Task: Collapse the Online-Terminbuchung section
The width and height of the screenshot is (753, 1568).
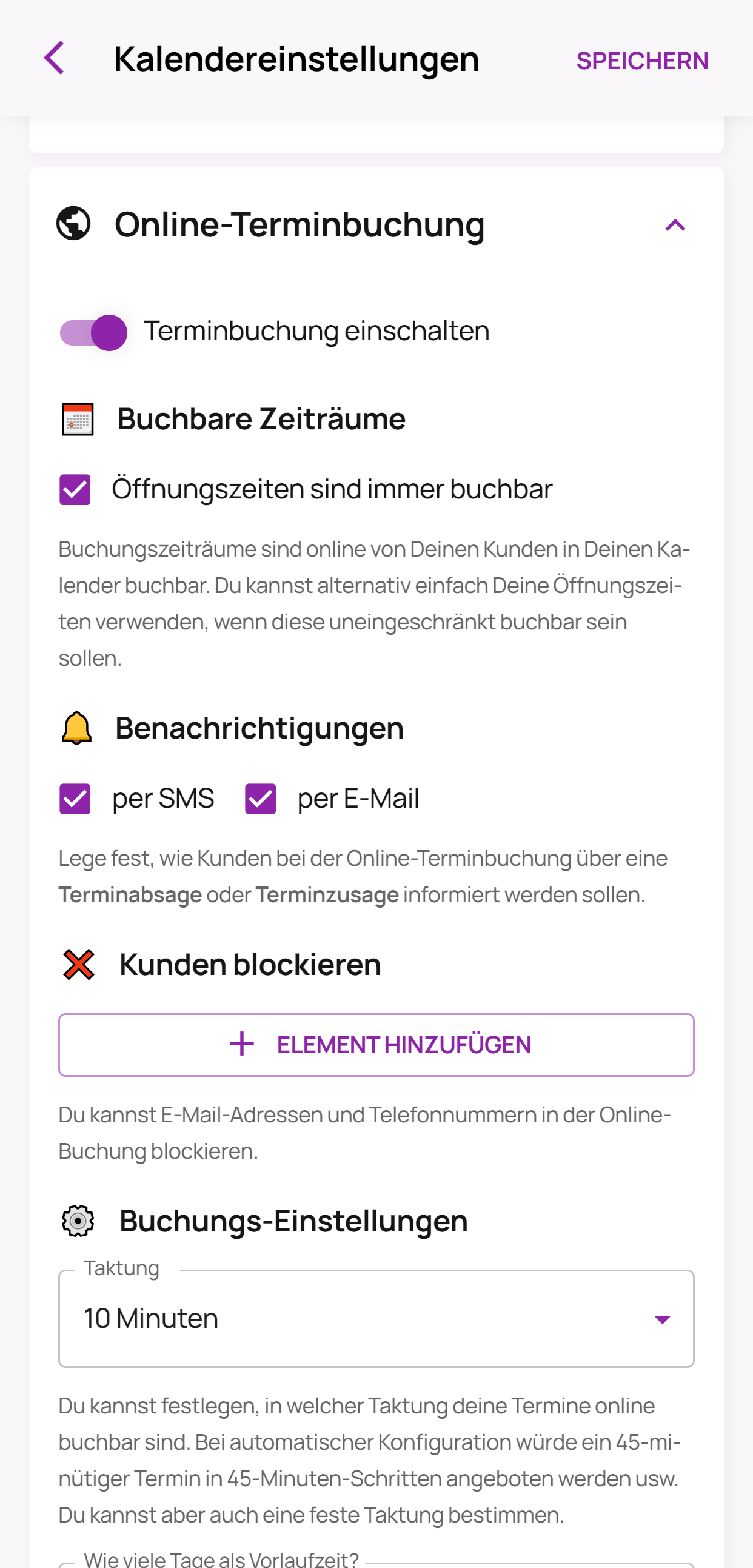Action: [674, 226]
